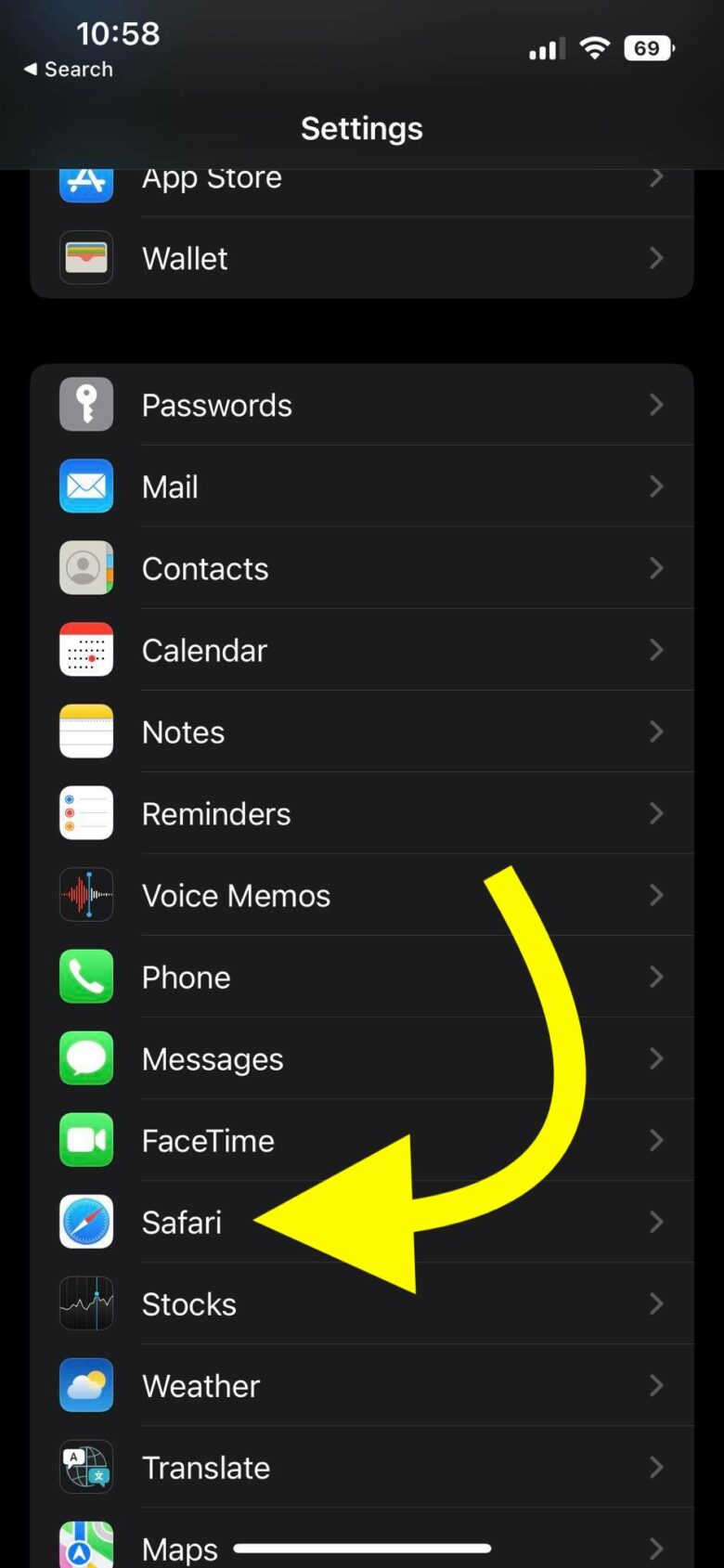This screenshot has width=724, height=1568.
Task: Open the Mail envelope icon
Action: tap(85, 486)
